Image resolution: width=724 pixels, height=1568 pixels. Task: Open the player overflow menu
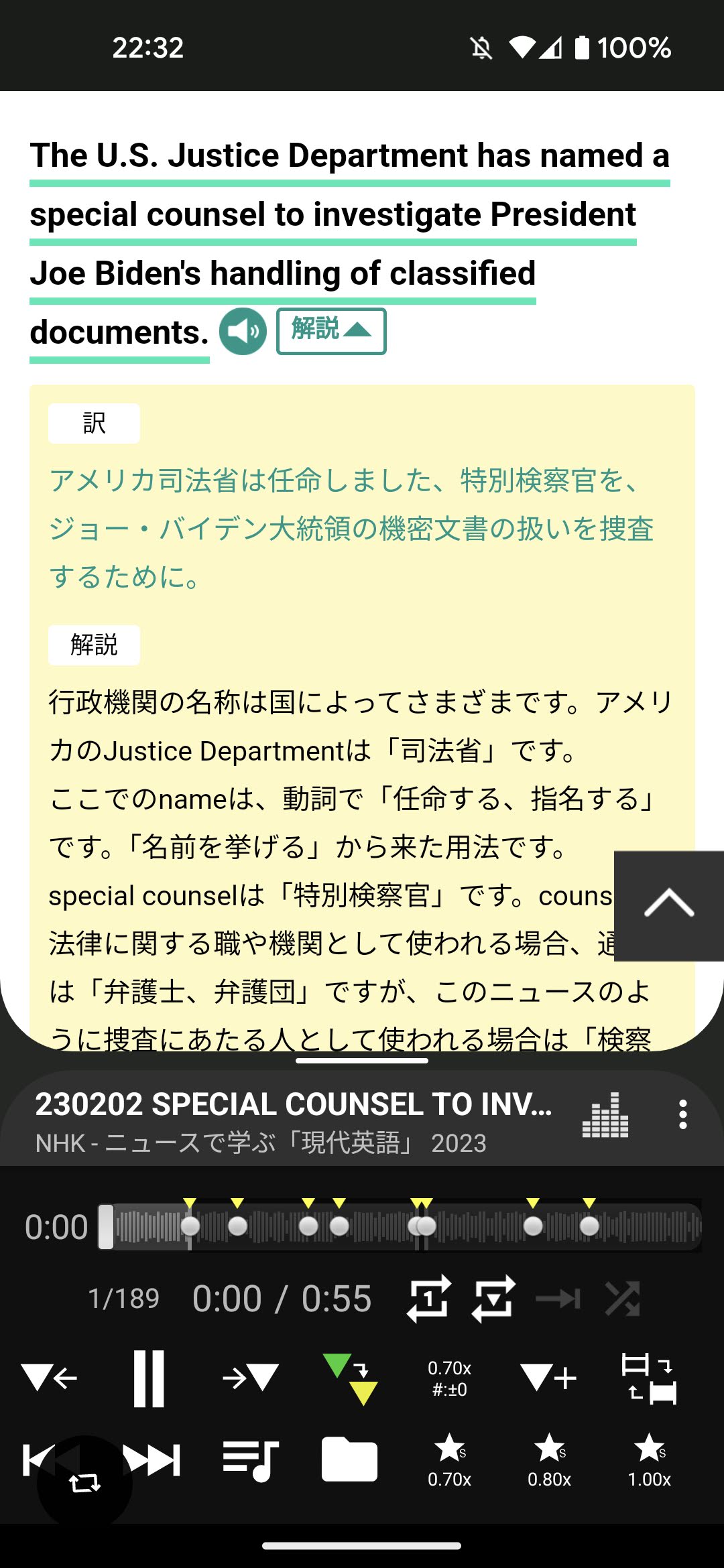(x=682, y=1114)
